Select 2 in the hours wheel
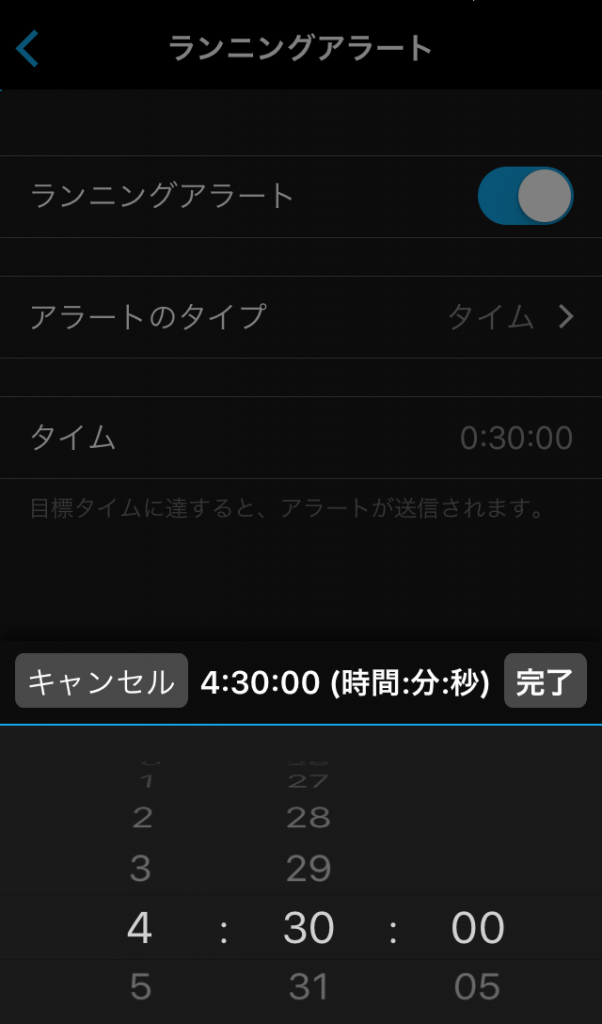Image resolution: width=602 pixels, height=1024 pixels. tap(142, 817)
